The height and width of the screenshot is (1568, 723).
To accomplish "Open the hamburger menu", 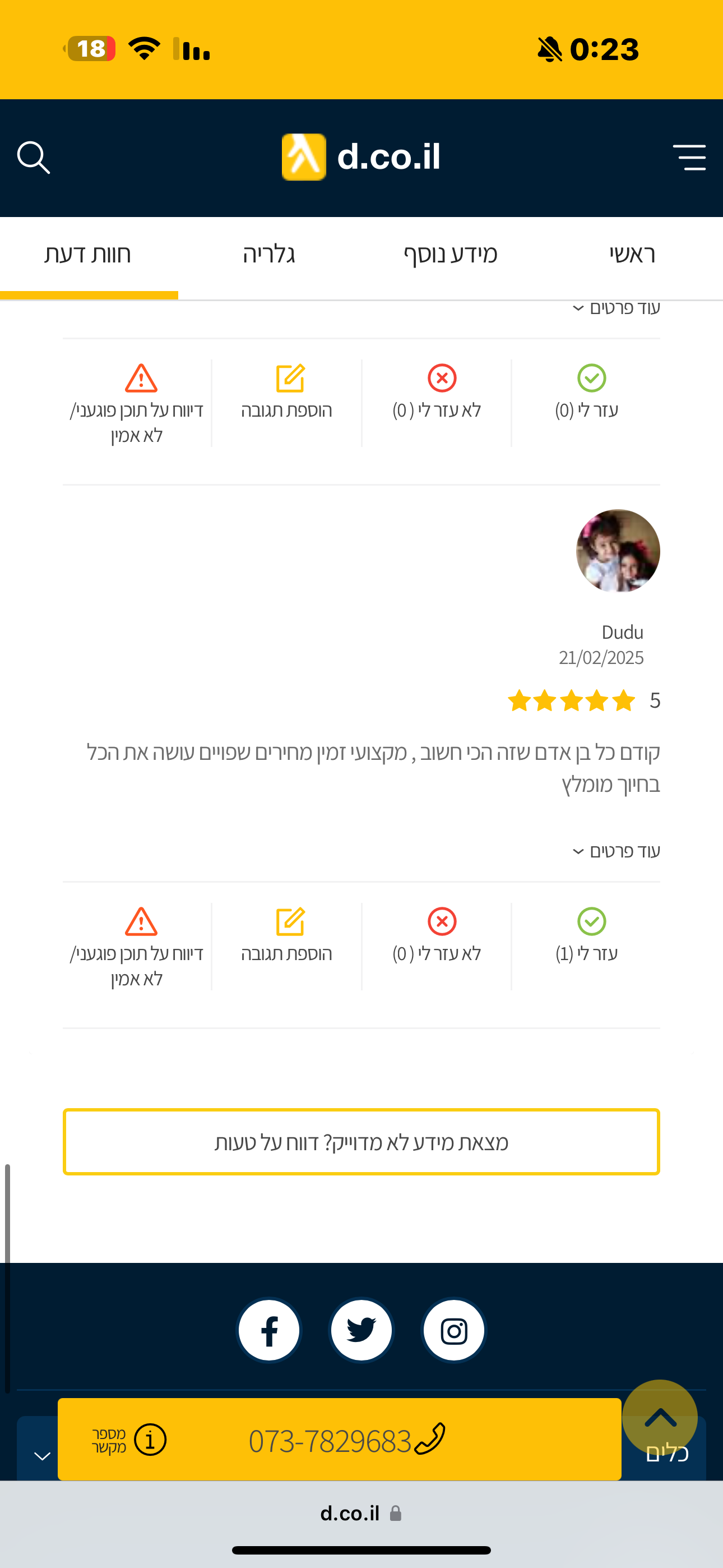I will (689, 158).
